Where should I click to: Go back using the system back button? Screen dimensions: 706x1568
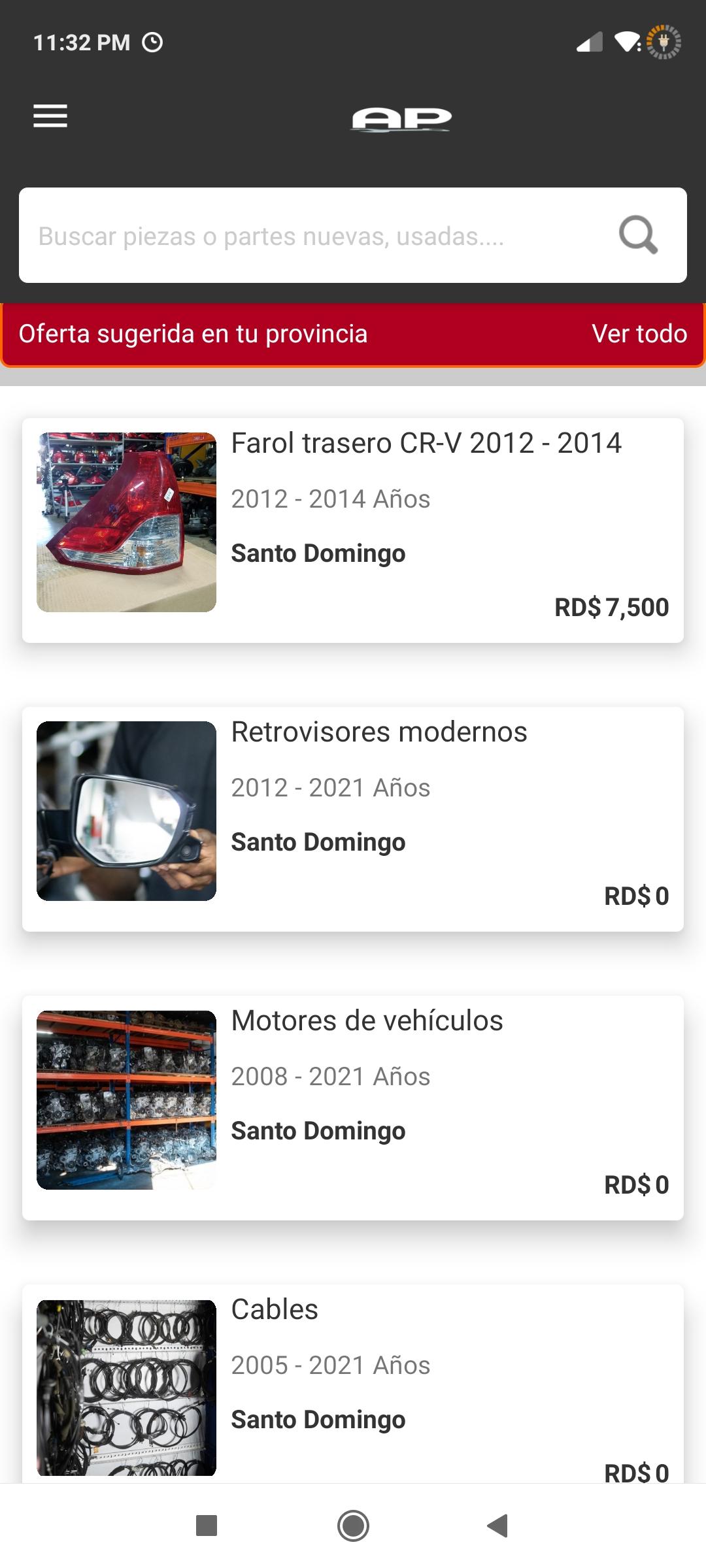tap(498, 1526)
